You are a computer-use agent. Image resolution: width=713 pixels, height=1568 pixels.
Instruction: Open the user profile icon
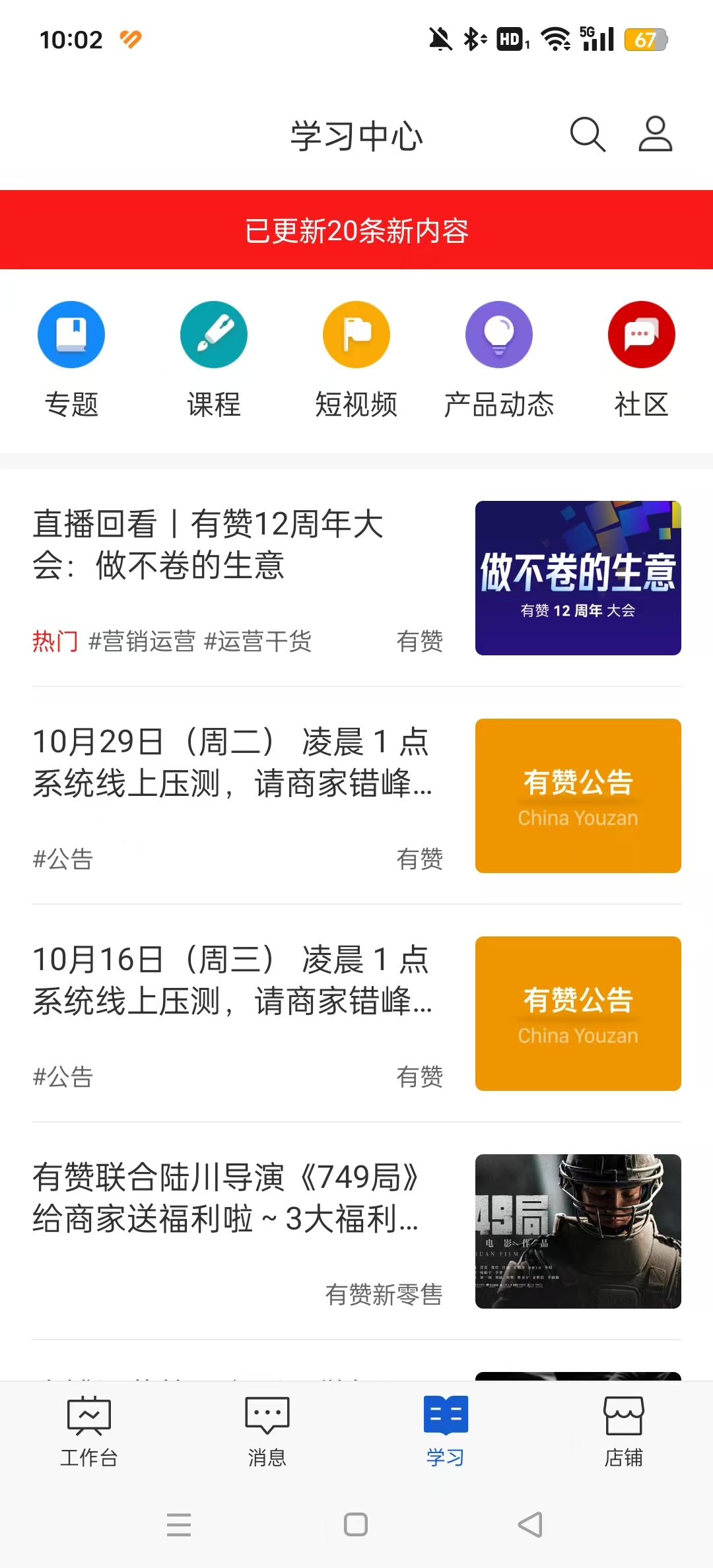point(655,135)
